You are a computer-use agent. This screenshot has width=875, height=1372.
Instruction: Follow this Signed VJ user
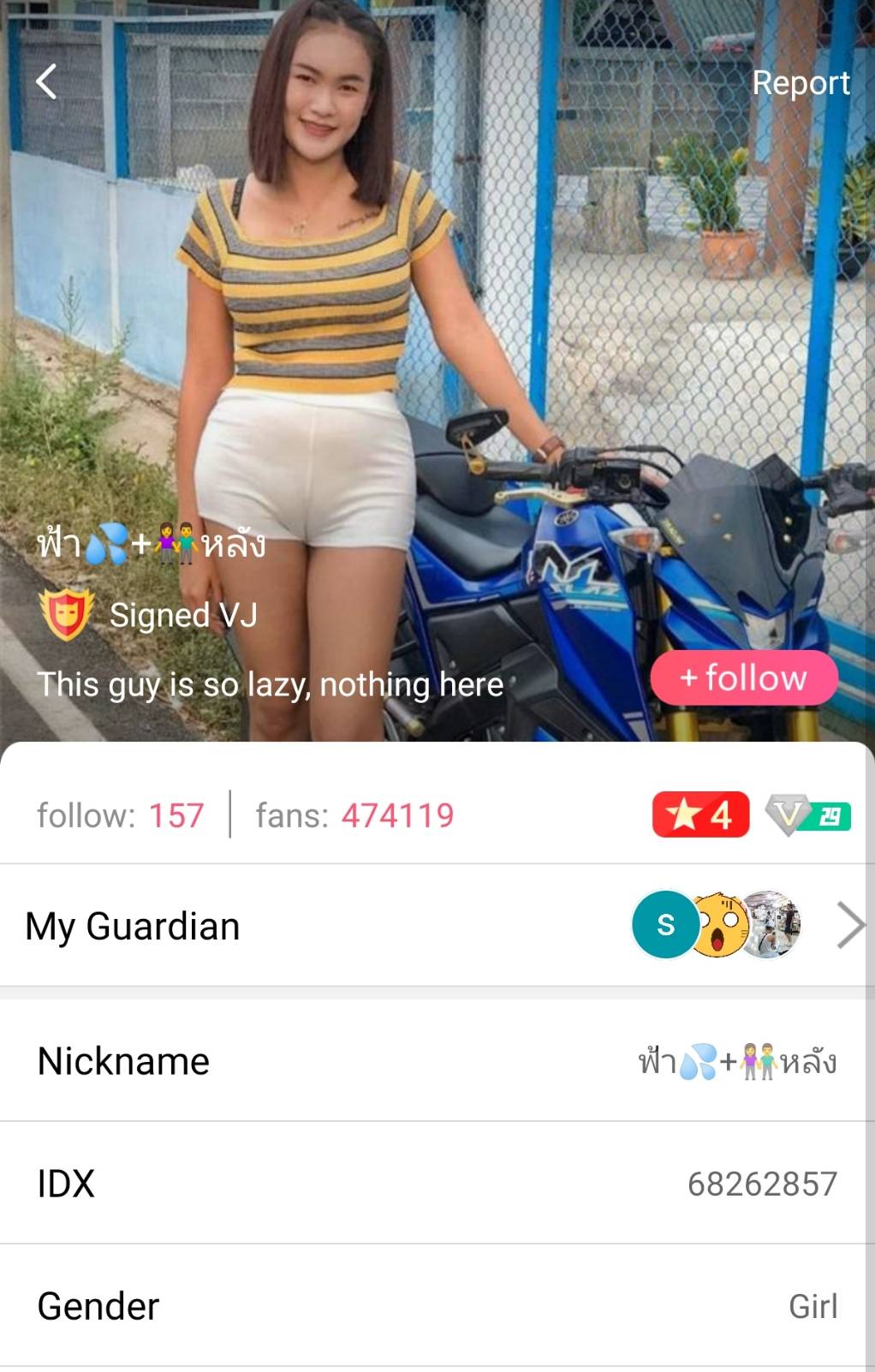(x=743, y=678)
